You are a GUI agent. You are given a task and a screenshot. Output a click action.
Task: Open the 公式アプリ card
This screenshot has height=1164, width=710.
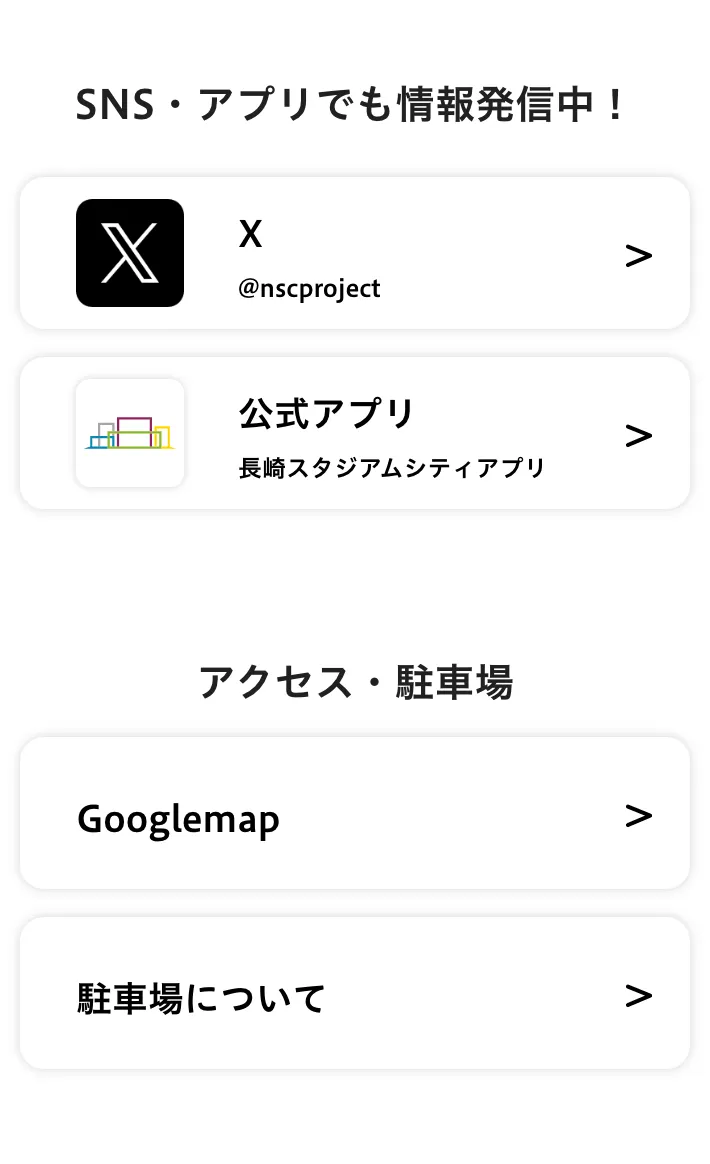355,434
